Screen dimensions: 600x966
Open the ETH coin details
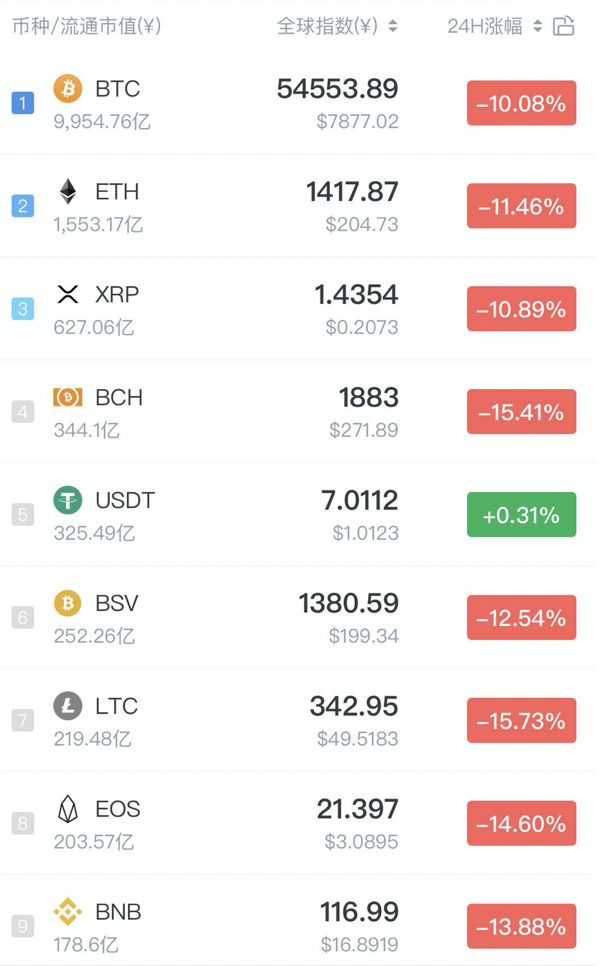pyautogui.click(x=200, y=206)
